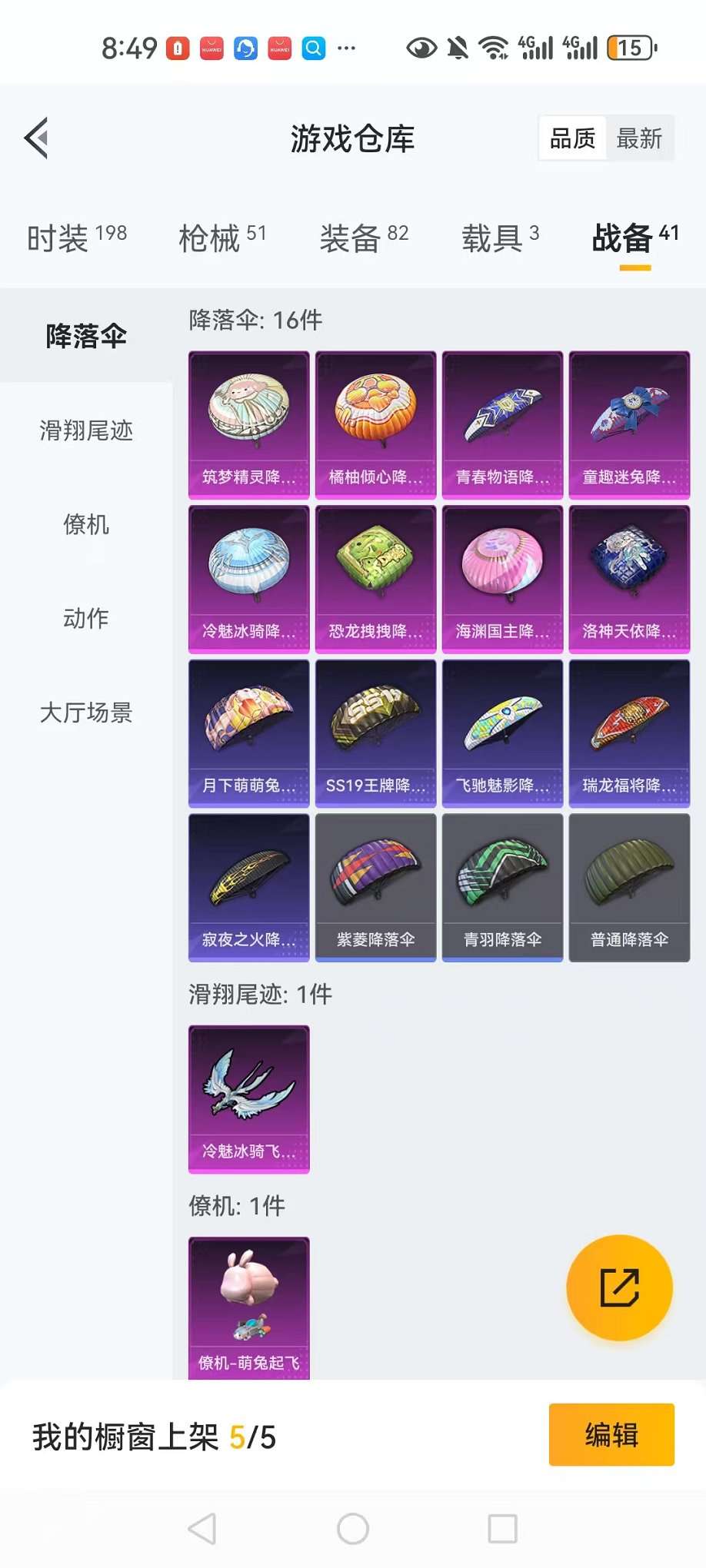Tap the system home button
Viewport: 706px width, 1568px height.
coord(353,1529)
